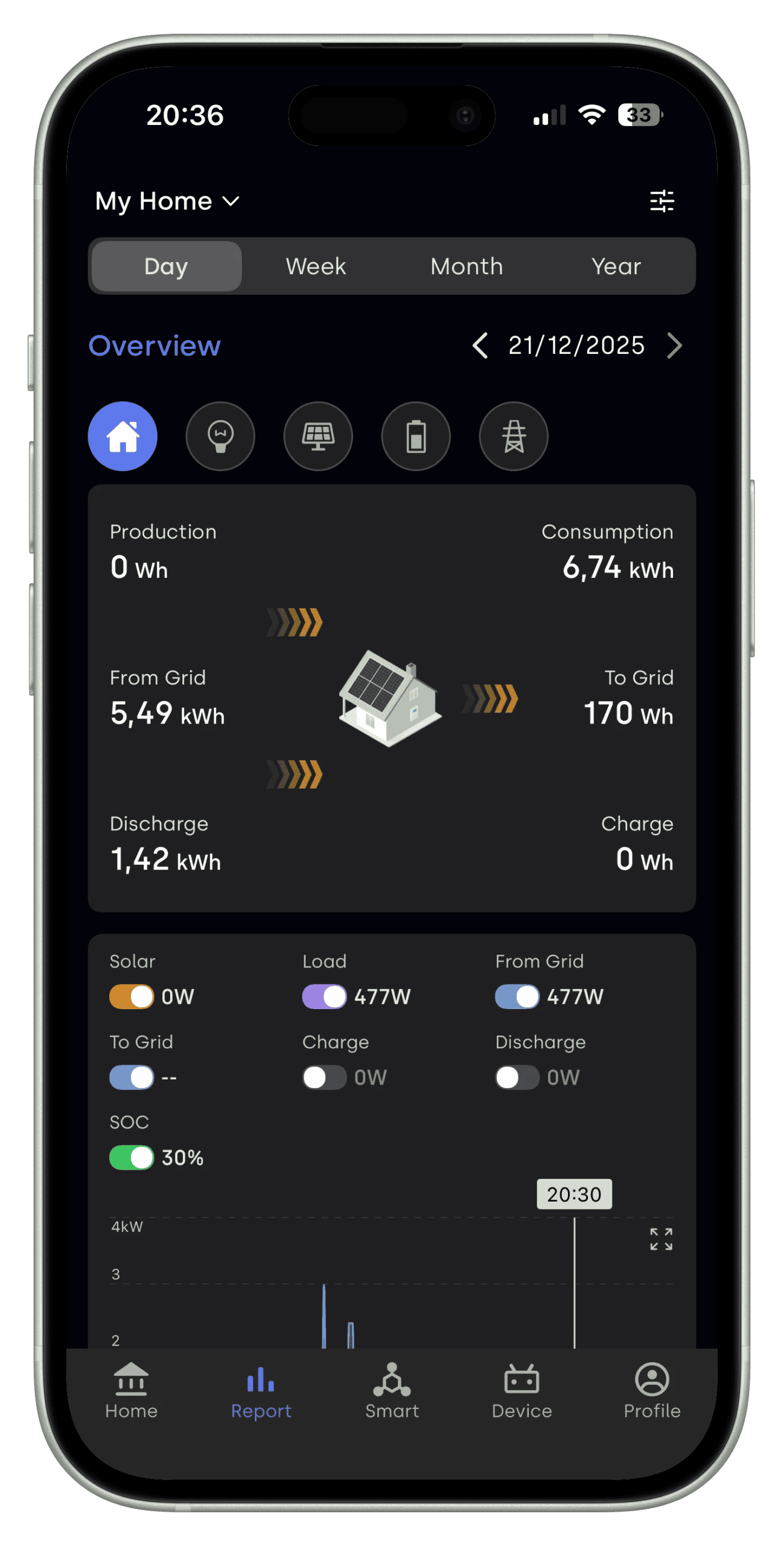
Task: Select the light bulb consumption icon
Action: (220, 436)
